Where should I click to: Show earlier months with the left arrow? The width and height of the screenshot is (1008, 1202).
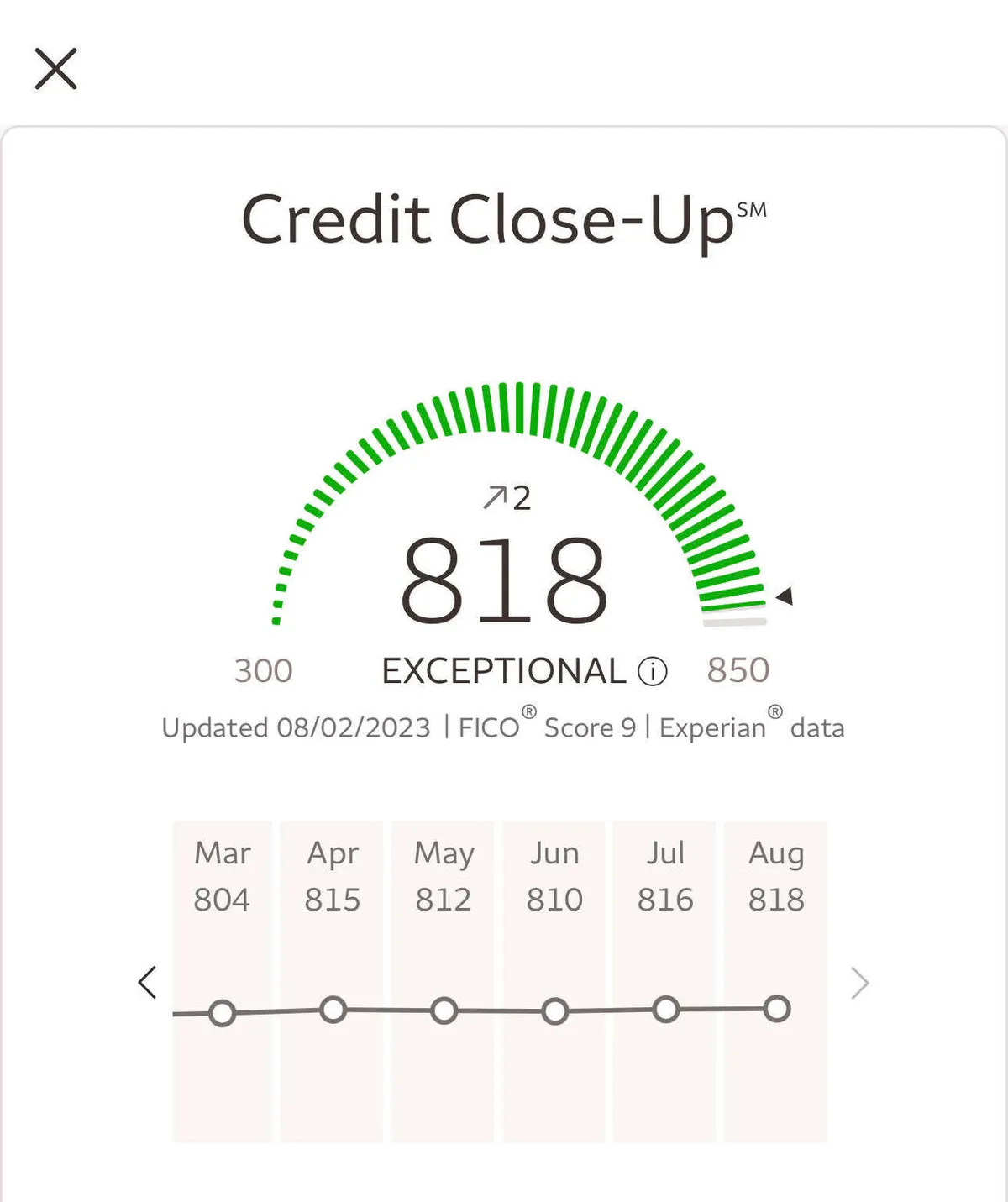148,982
